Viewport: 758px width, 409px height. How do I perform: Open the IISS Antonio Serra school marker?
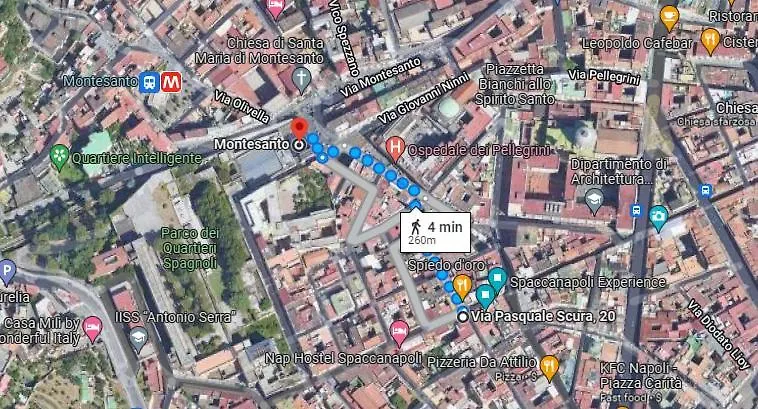pos(137,336)
